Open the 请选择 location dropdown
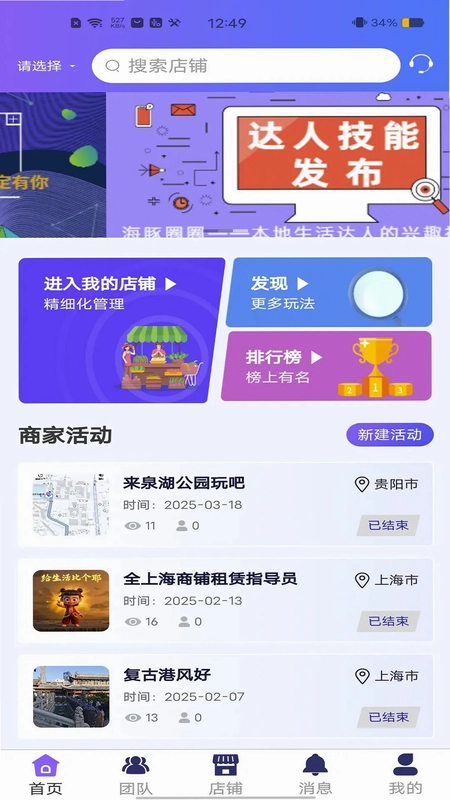This screenshot has width=450, height=800. coord(46,66)
